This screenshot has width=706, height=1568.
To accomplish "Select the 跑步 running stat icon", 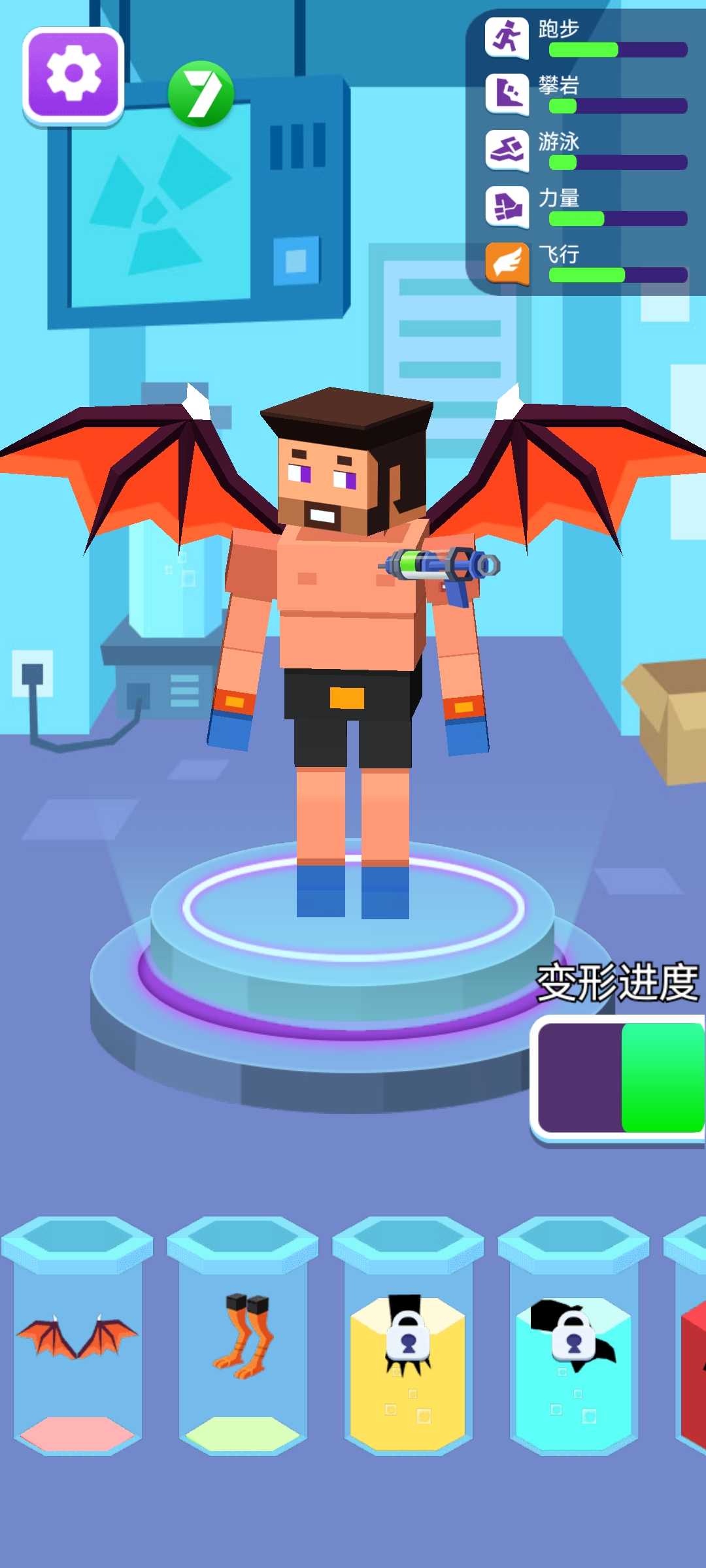I will [507, 36].
